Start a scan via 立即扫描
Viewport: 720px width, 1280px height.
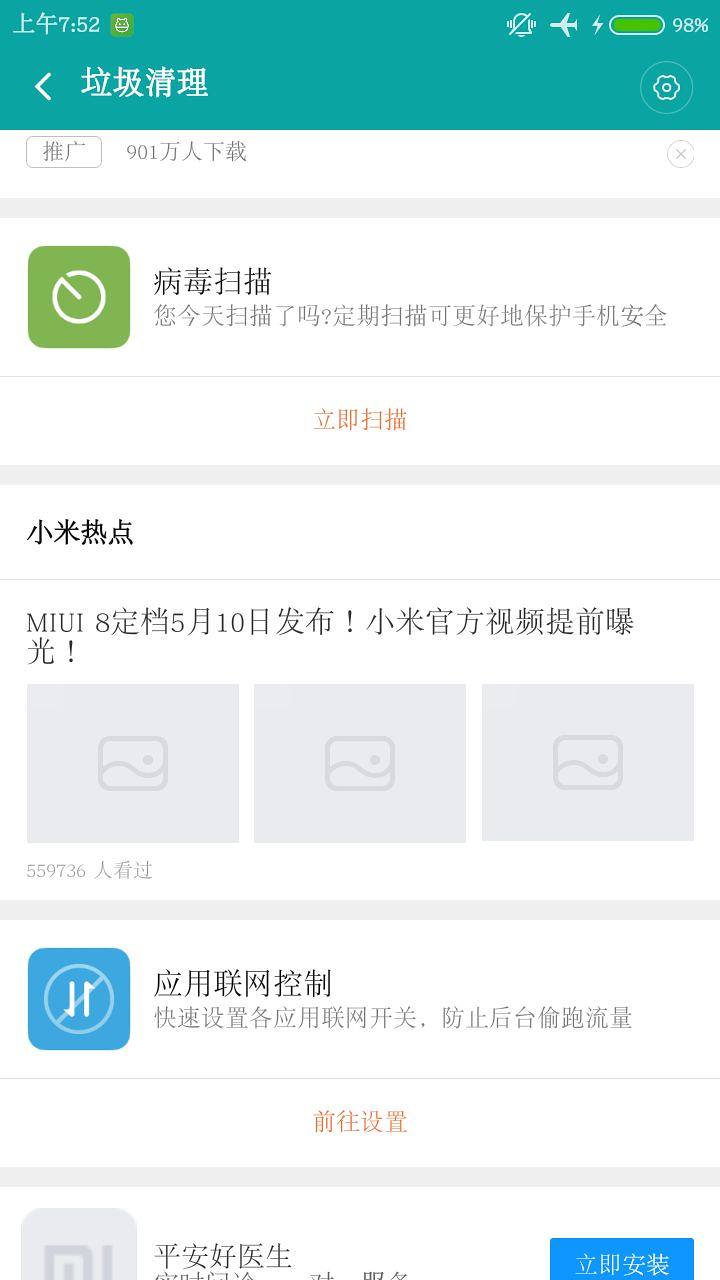coord(360,419)
